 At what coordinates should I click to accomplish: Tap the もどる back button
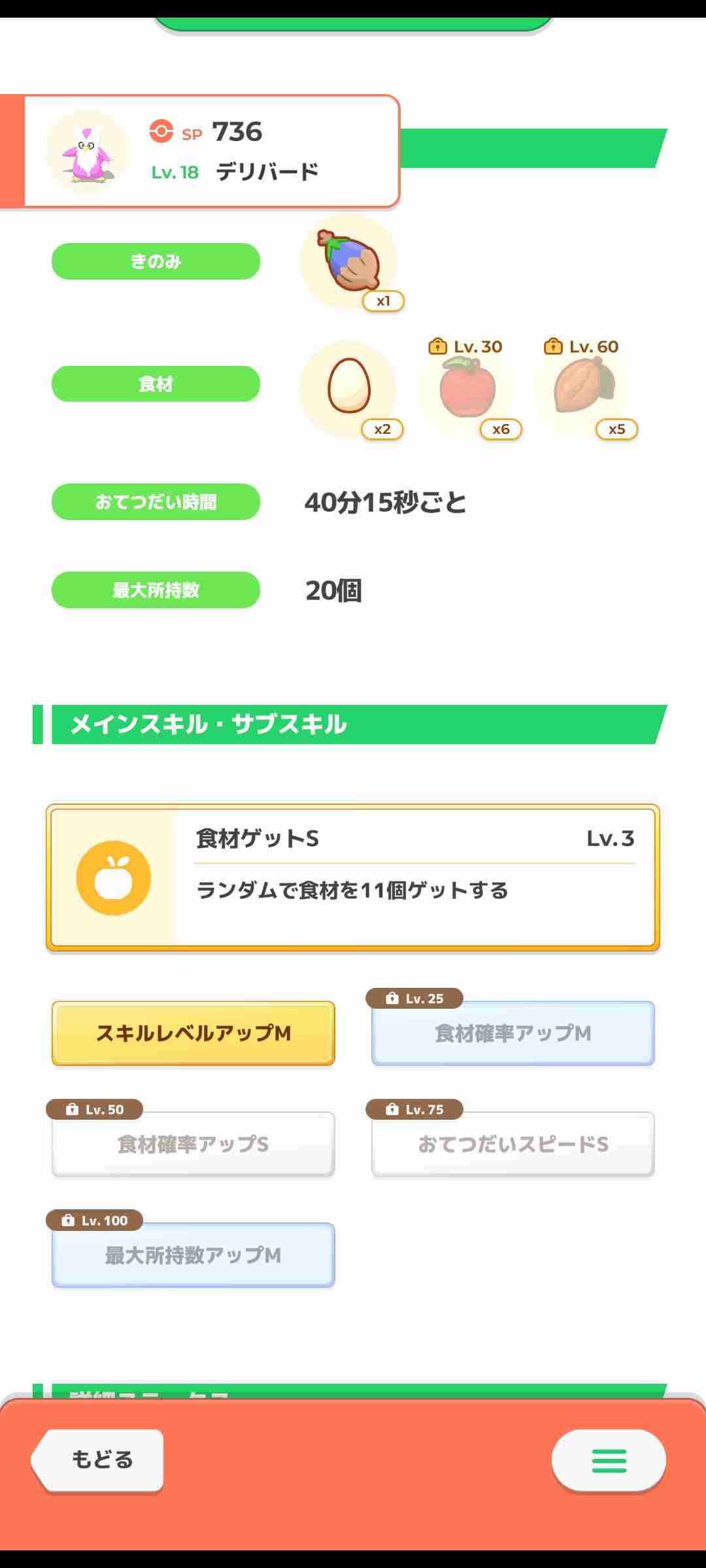tap(98, 1460)
